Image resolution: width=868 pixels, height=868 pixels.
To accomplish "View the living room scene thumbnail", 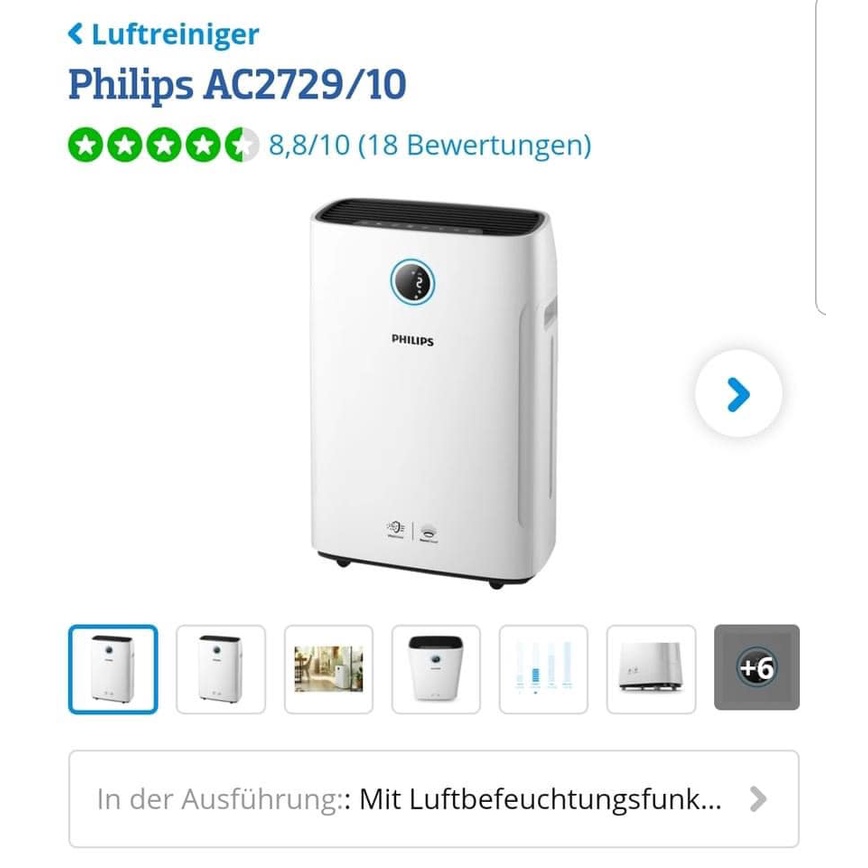I will (329, 669).
